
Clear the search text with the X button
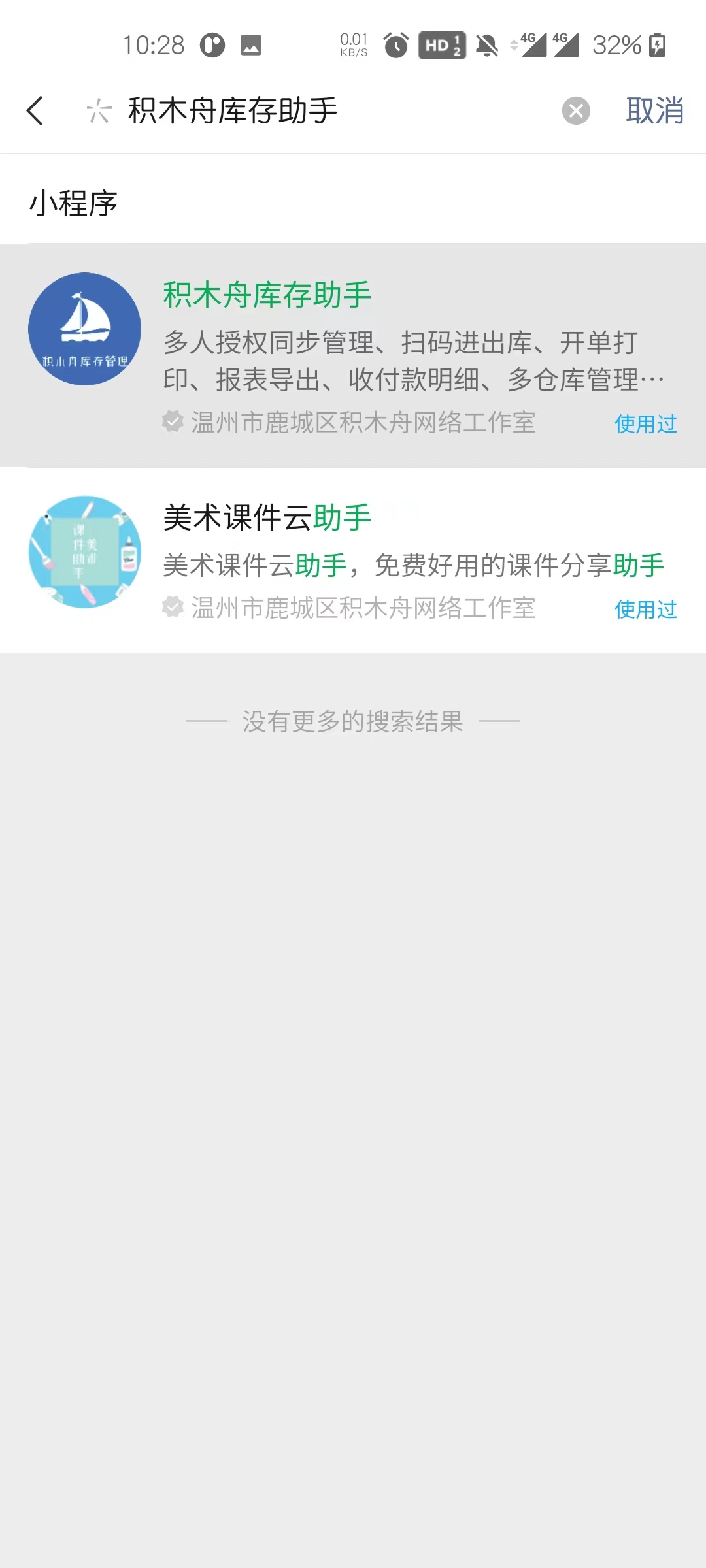(x=575, y=111)
